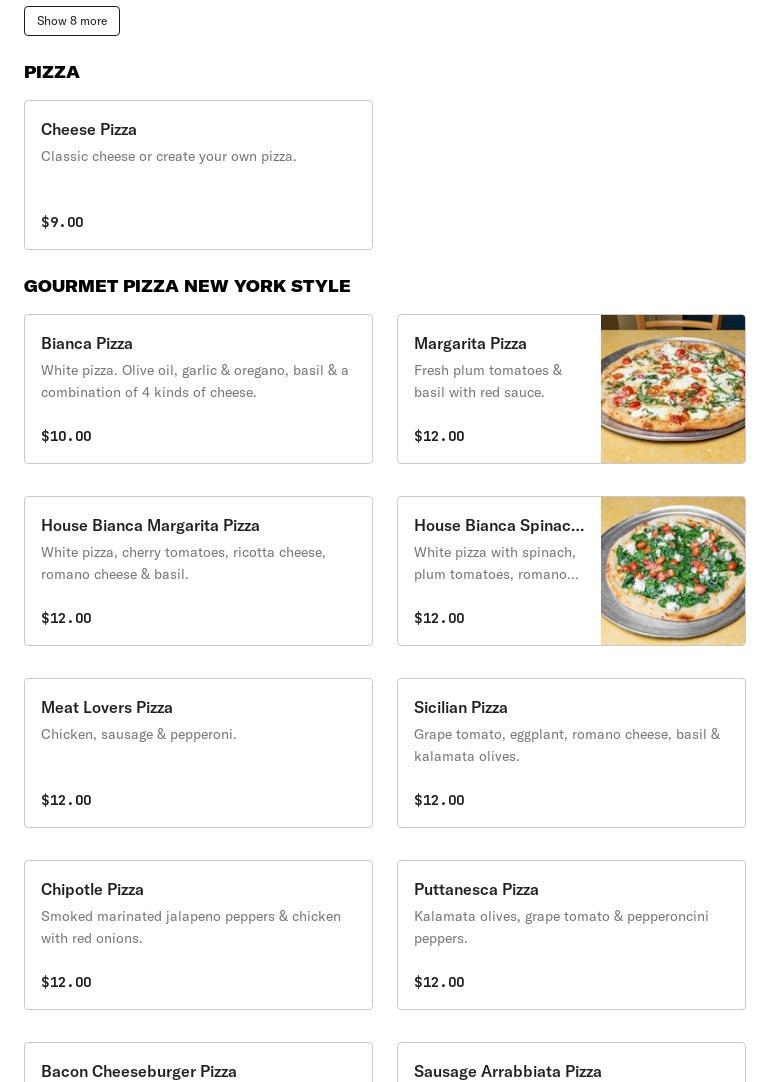Open the Sausage Arrabbiata Pizza card
This screenshot has height=1082, width=770.
(571, 1066)
